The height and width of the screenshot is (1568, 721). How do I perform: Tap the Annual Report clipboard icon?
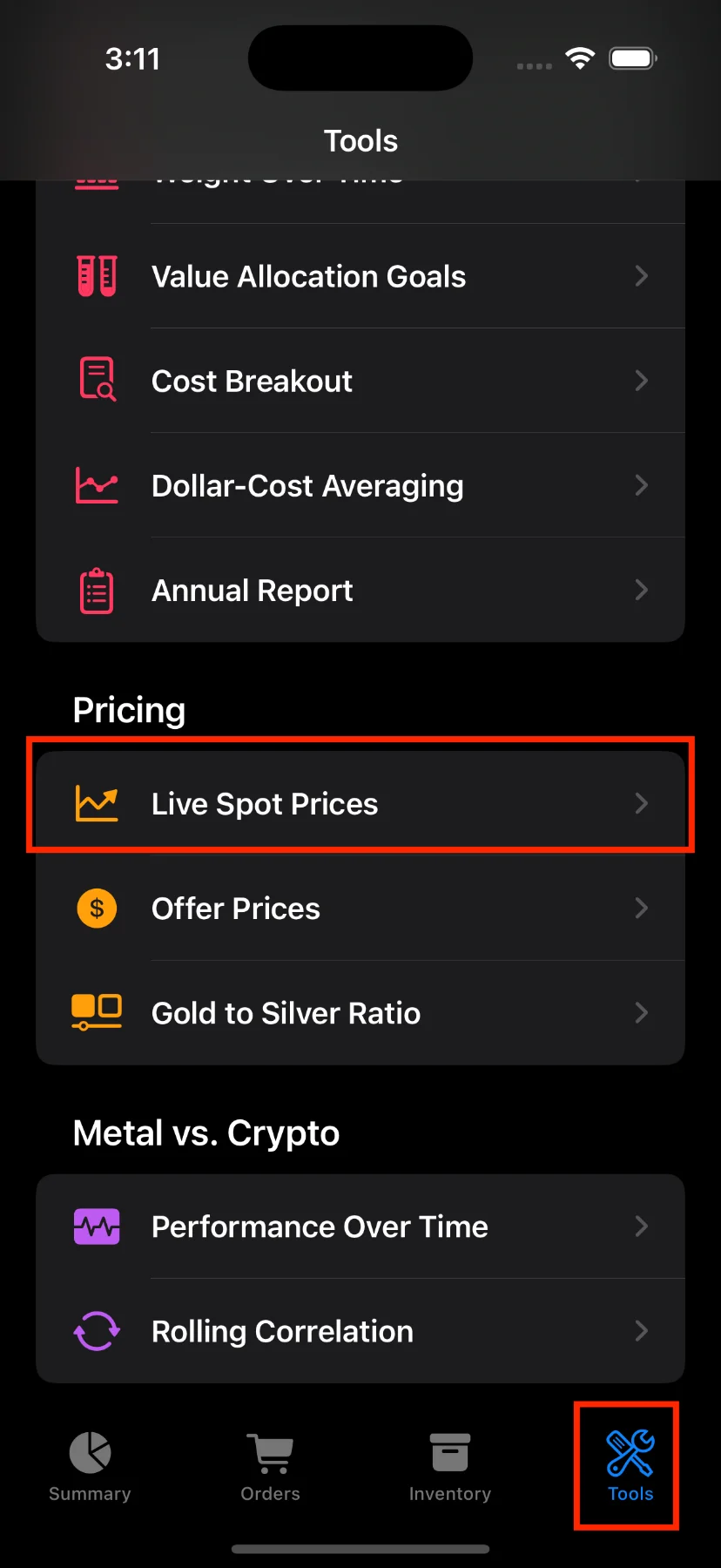click(x=97, y=590)
